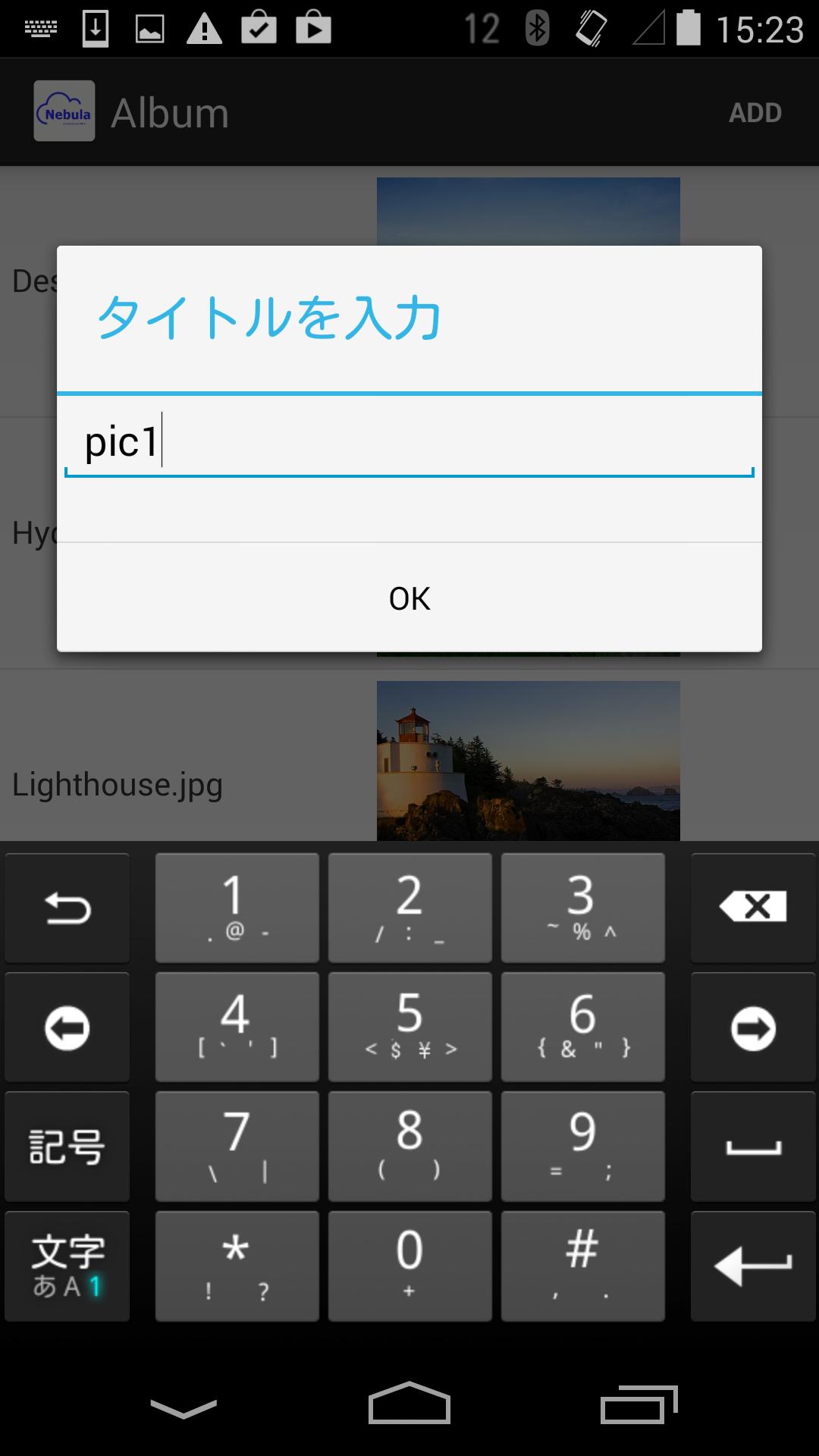Tap the 0 key on the keypad
The height and width of the screenshot is (1456, 819).
[x=409, y=1266]
